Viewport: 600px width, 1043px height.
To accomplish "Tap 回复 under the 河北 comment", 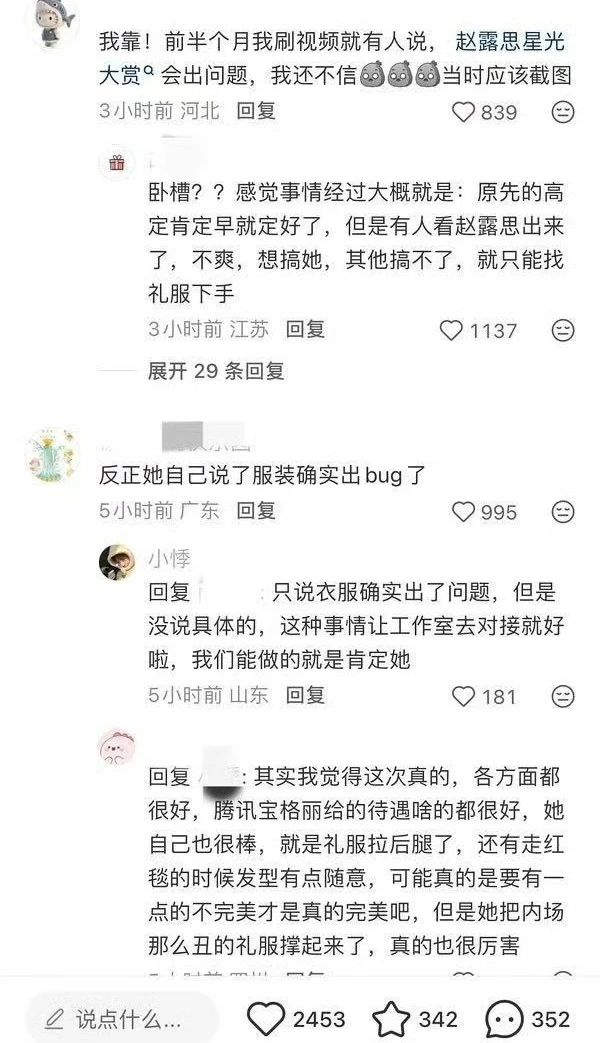I will point(256,111).
